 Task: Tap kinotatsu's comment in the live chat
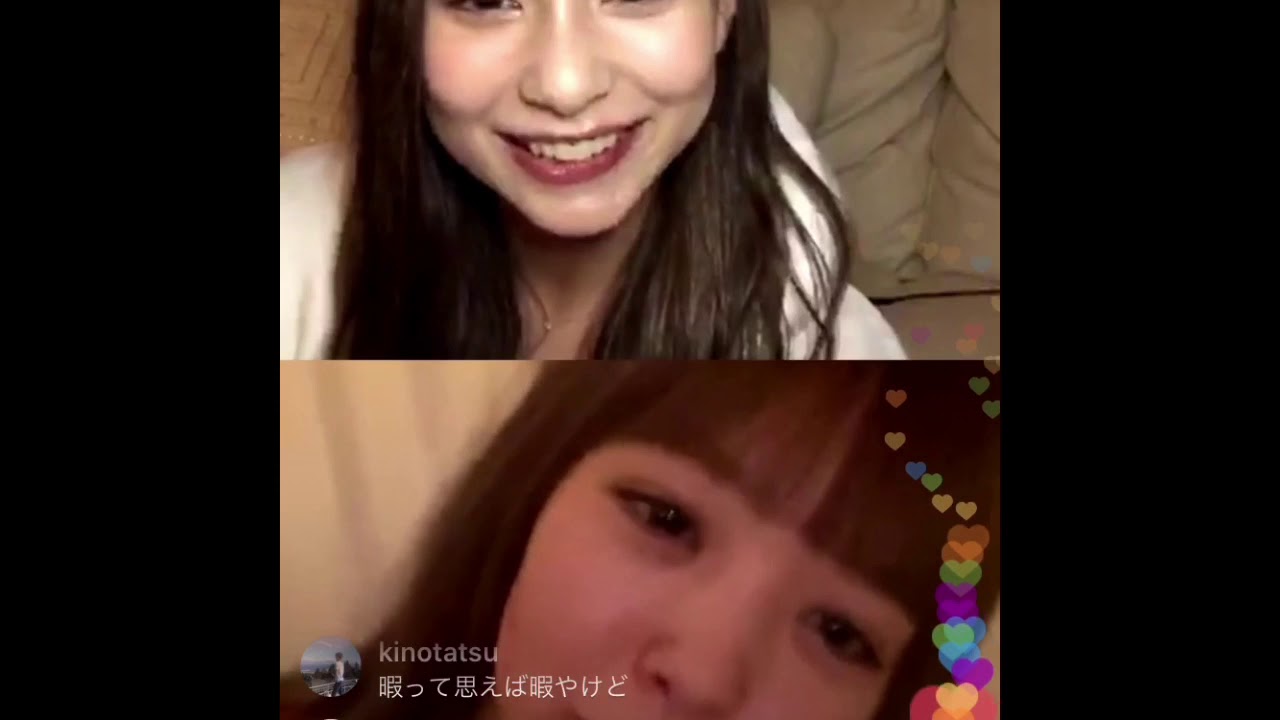(503, 688)
